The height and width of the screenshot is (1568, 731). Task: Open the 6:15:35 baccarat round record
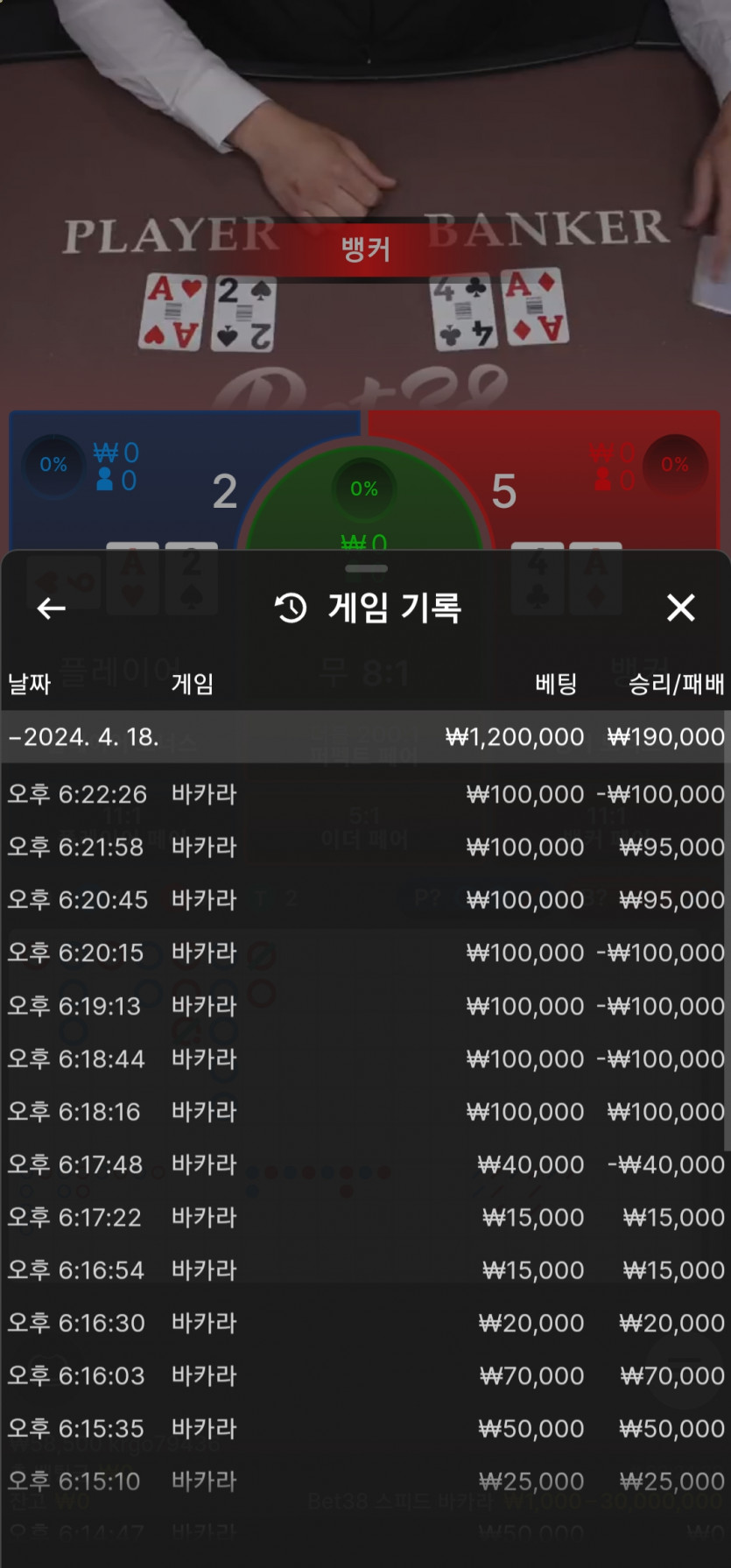(x=365, y=1429)
